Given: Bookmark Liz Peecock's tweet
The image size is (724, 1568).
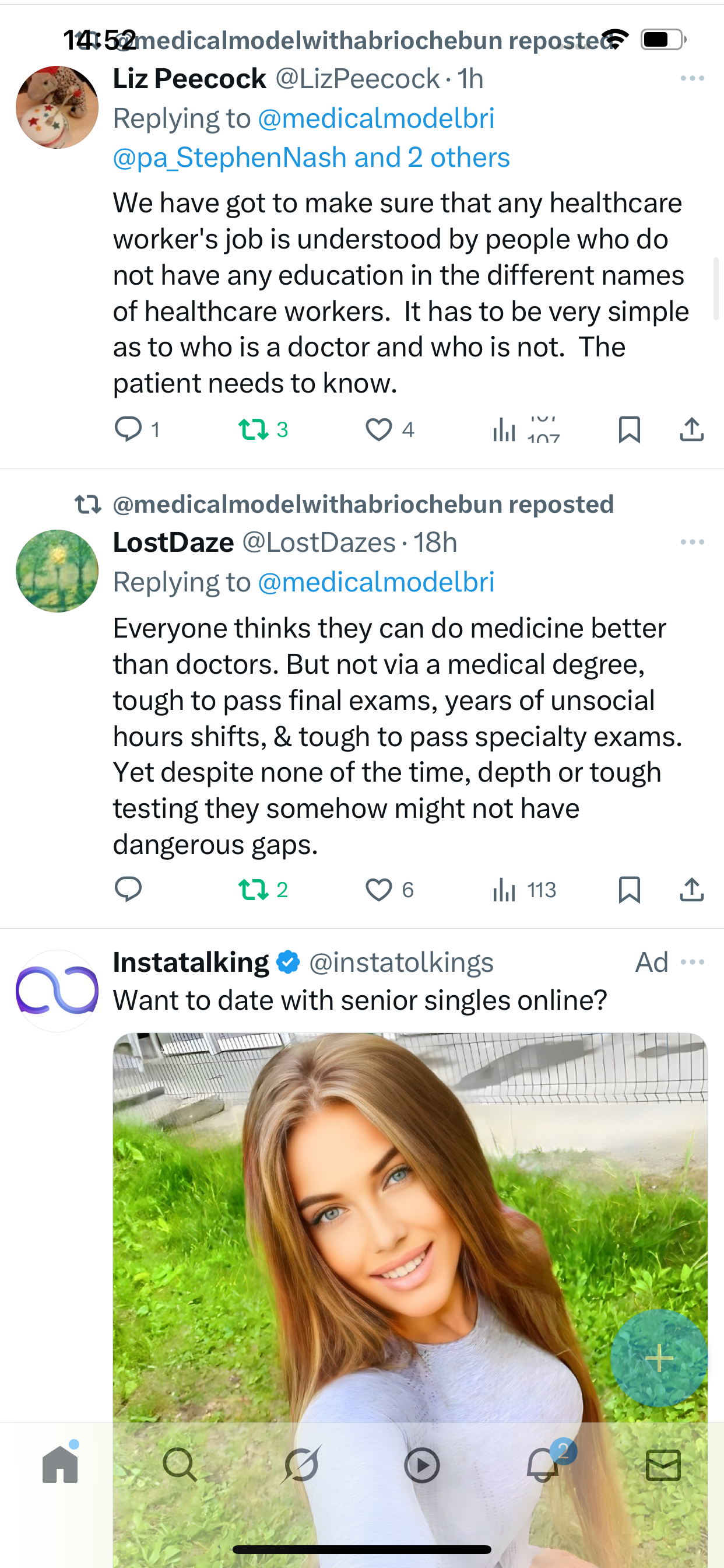Looking at the screenshot, I should [x=629, y=430].
